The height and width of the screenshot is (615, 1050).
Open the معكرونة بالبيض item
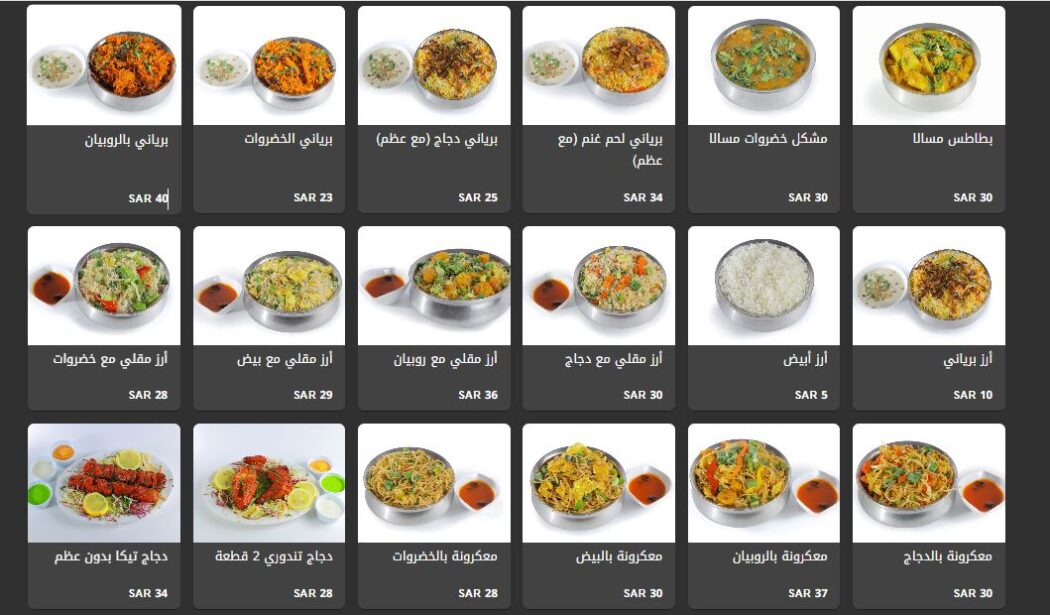[x=598, y=515]
